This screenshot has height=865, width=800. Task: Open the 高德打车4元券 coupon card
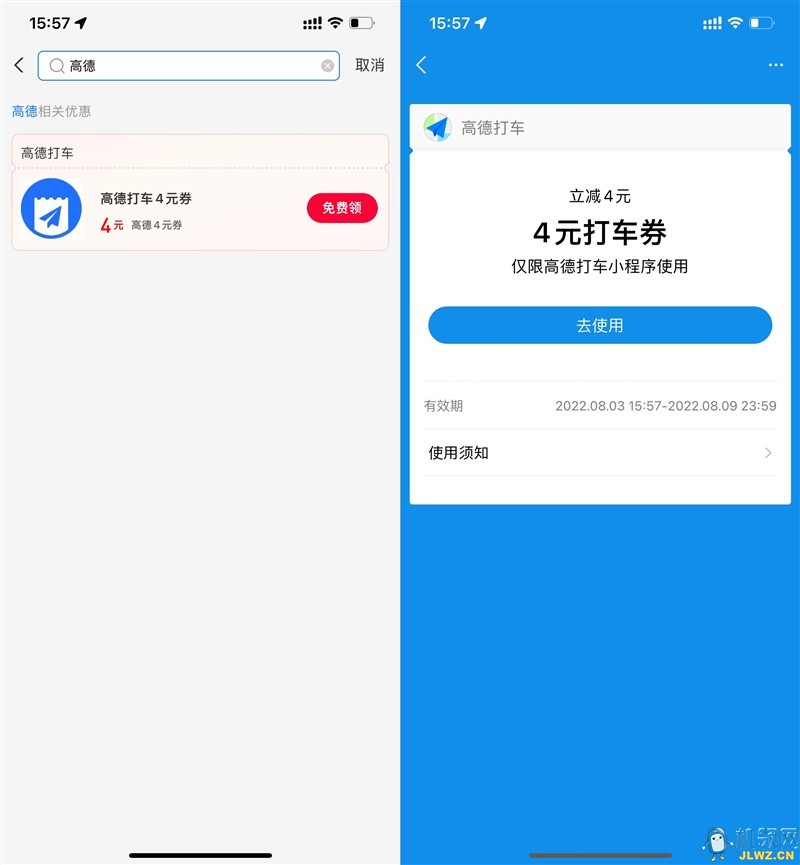point(180,209)
